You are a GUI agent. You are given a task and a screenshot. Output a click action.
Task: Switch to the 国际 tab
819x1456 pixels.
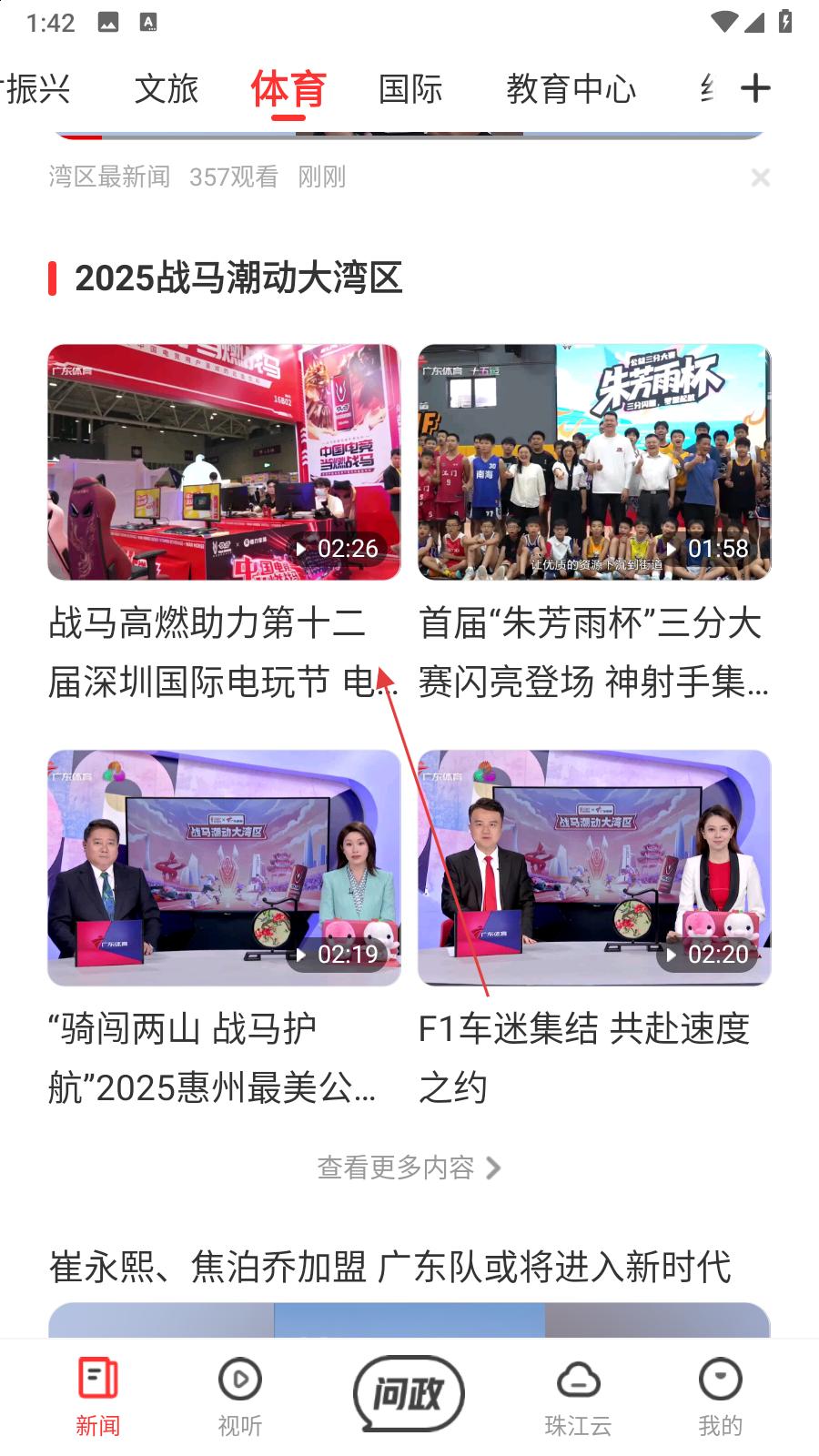pos(410,89)
